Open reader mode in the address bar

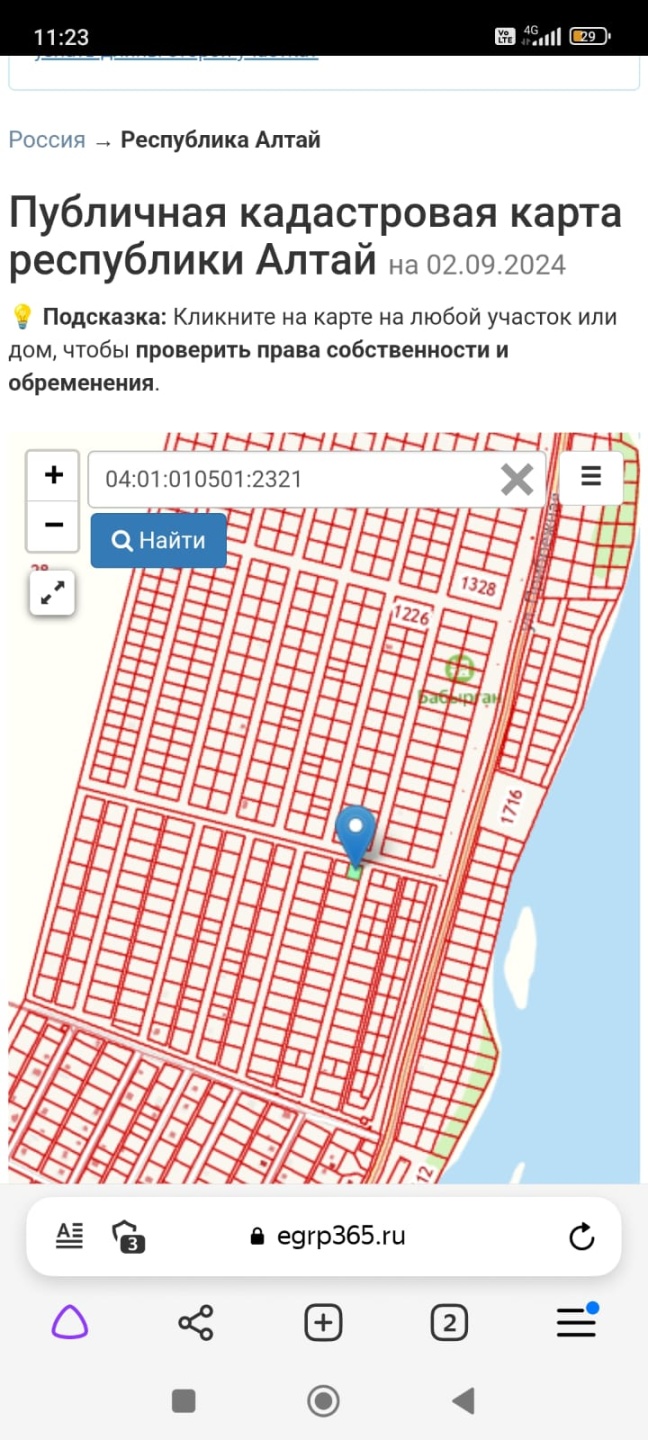click(x=70, y=1236)
